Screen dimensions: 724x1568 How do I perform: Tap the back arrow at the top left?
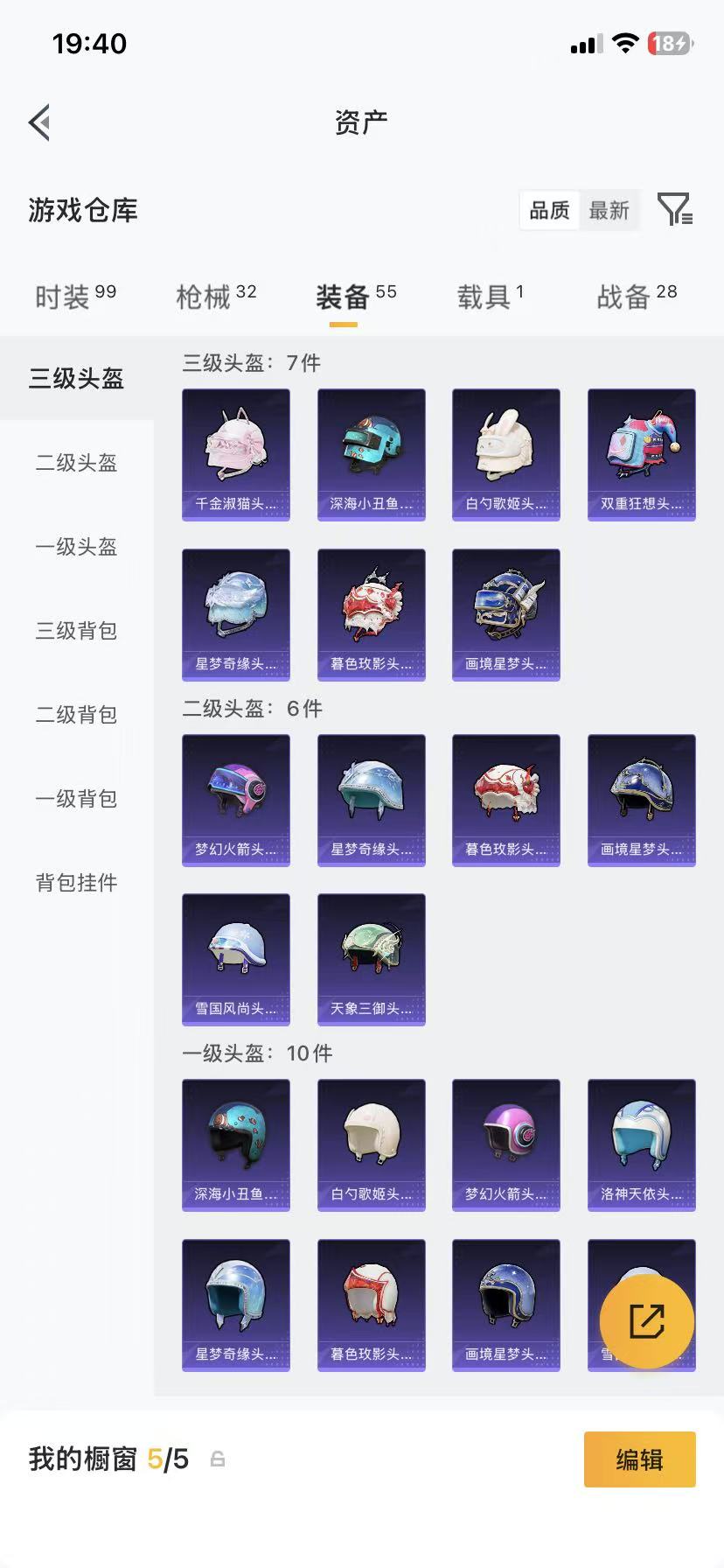coord(37,122)
